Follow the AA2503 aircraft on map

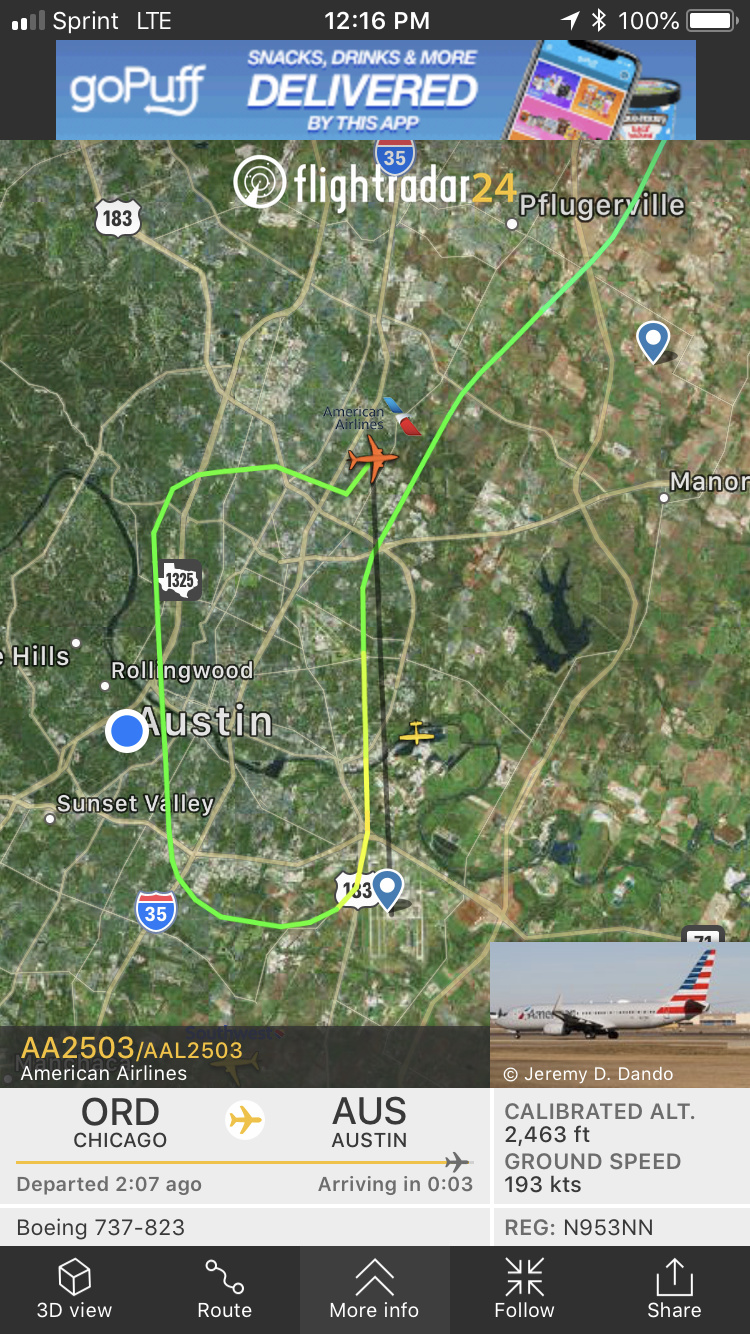click(524, 1290)
